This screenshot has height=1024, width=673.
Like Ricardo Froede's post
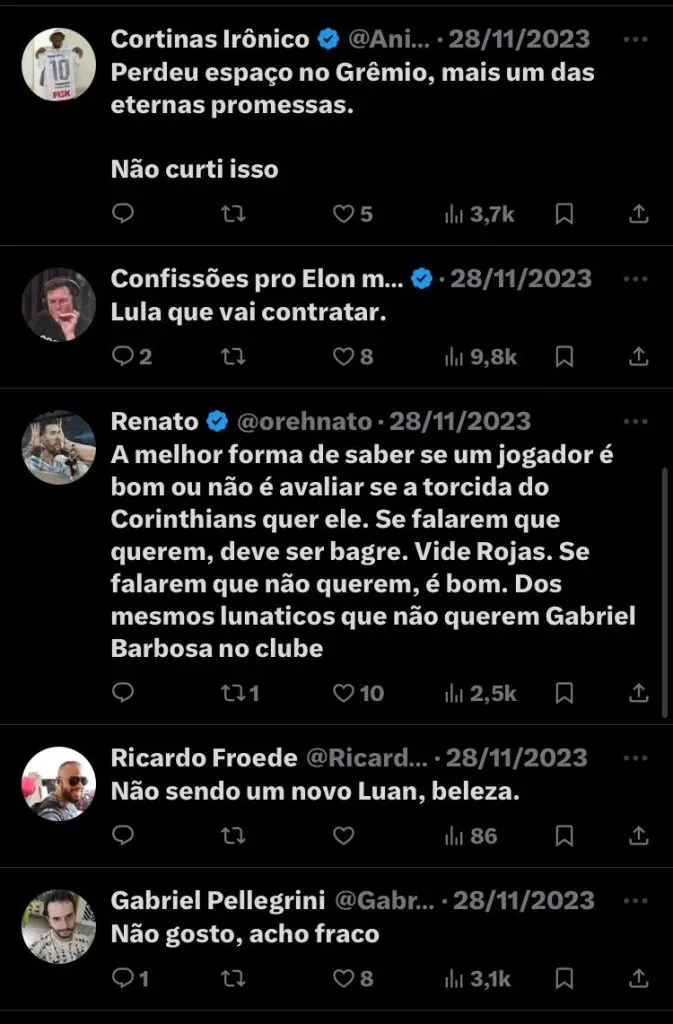[x=344, y=835]
